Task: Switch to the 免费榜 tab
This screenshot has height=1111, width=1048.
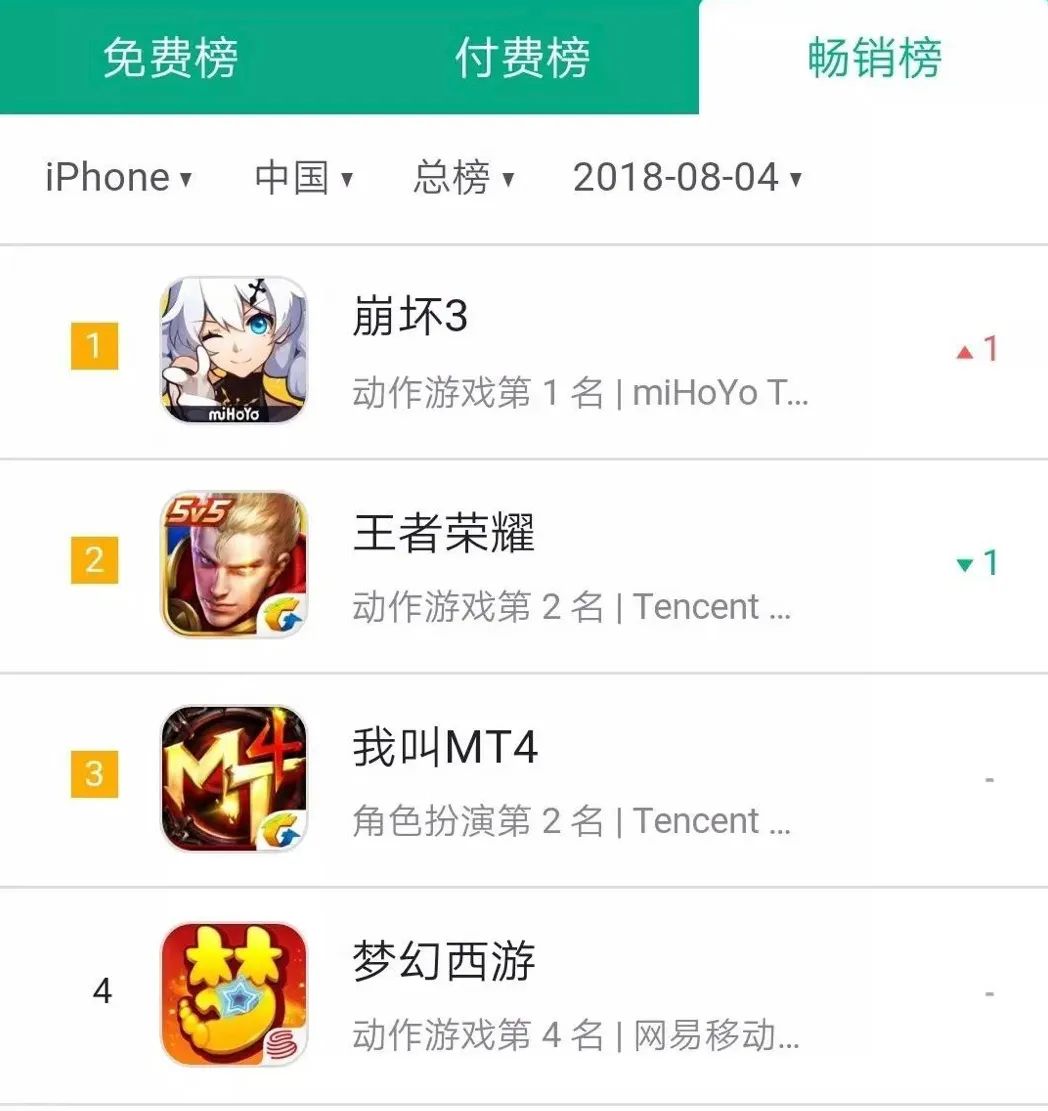Action: [171, 58]
